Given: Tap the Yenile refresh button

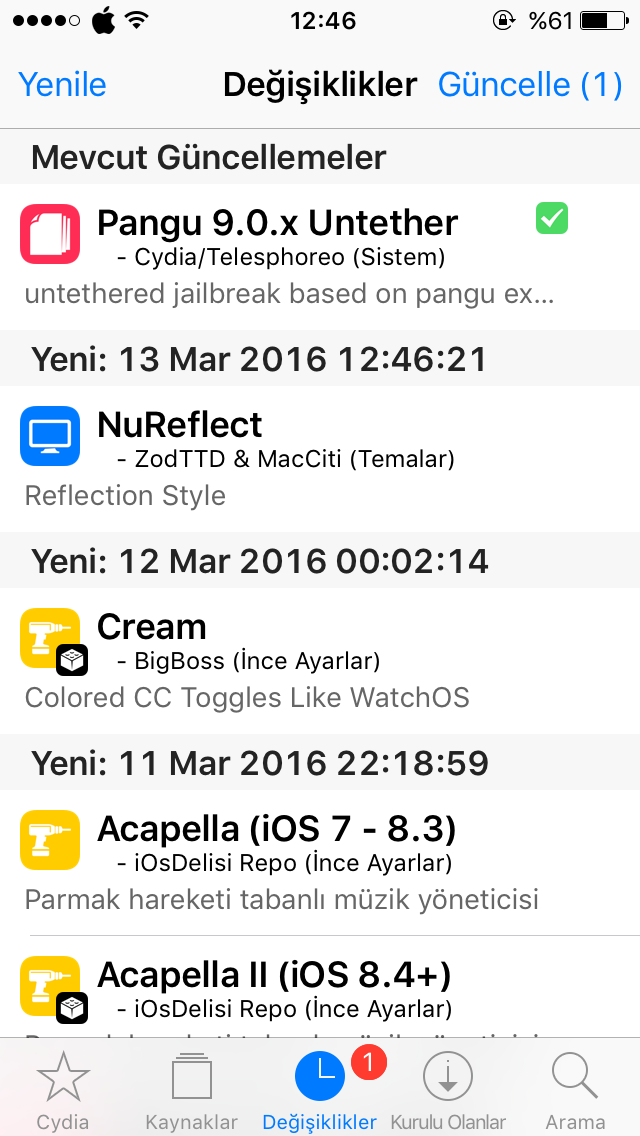Looking at the screenshot, I should pyautogui.click(x=62, y=85).
